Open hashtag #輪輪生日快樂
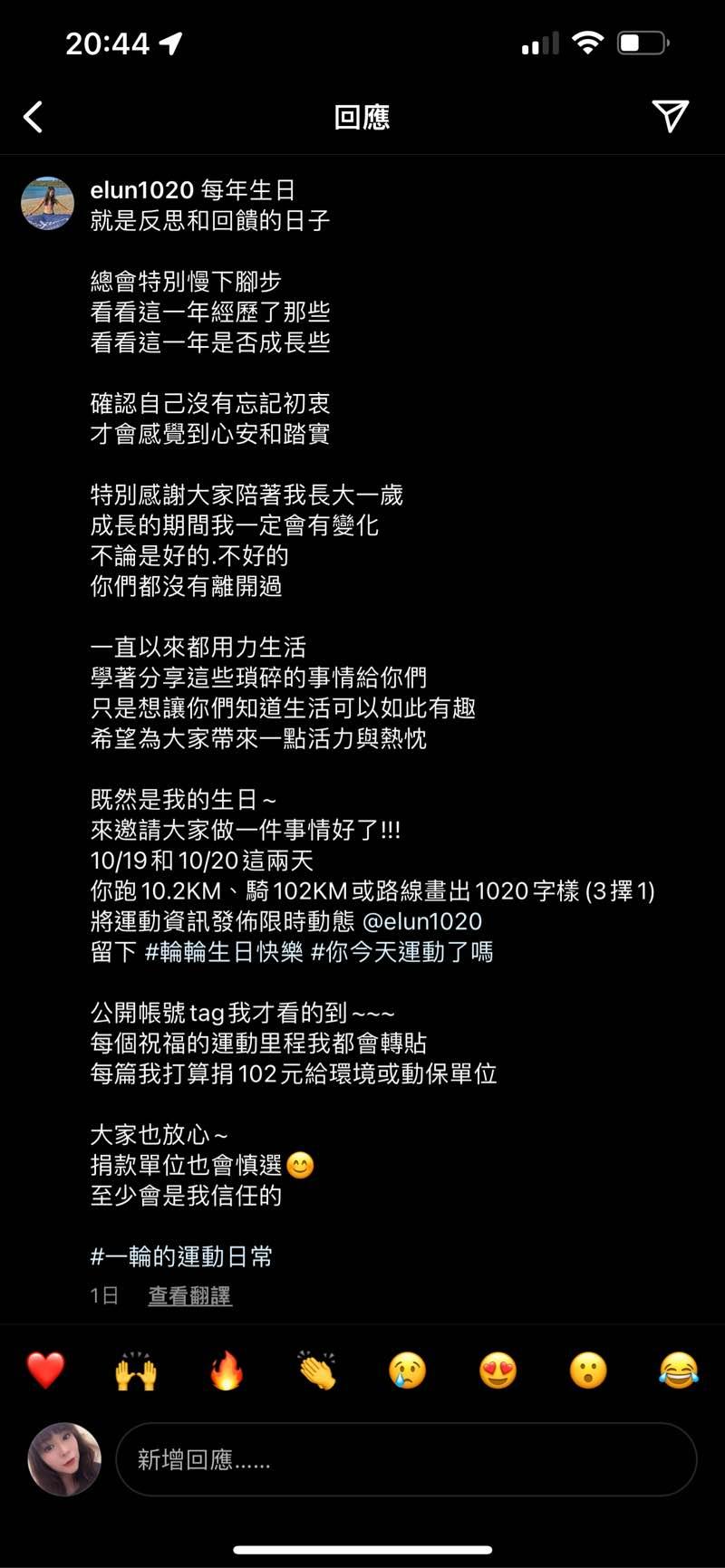 224,952
